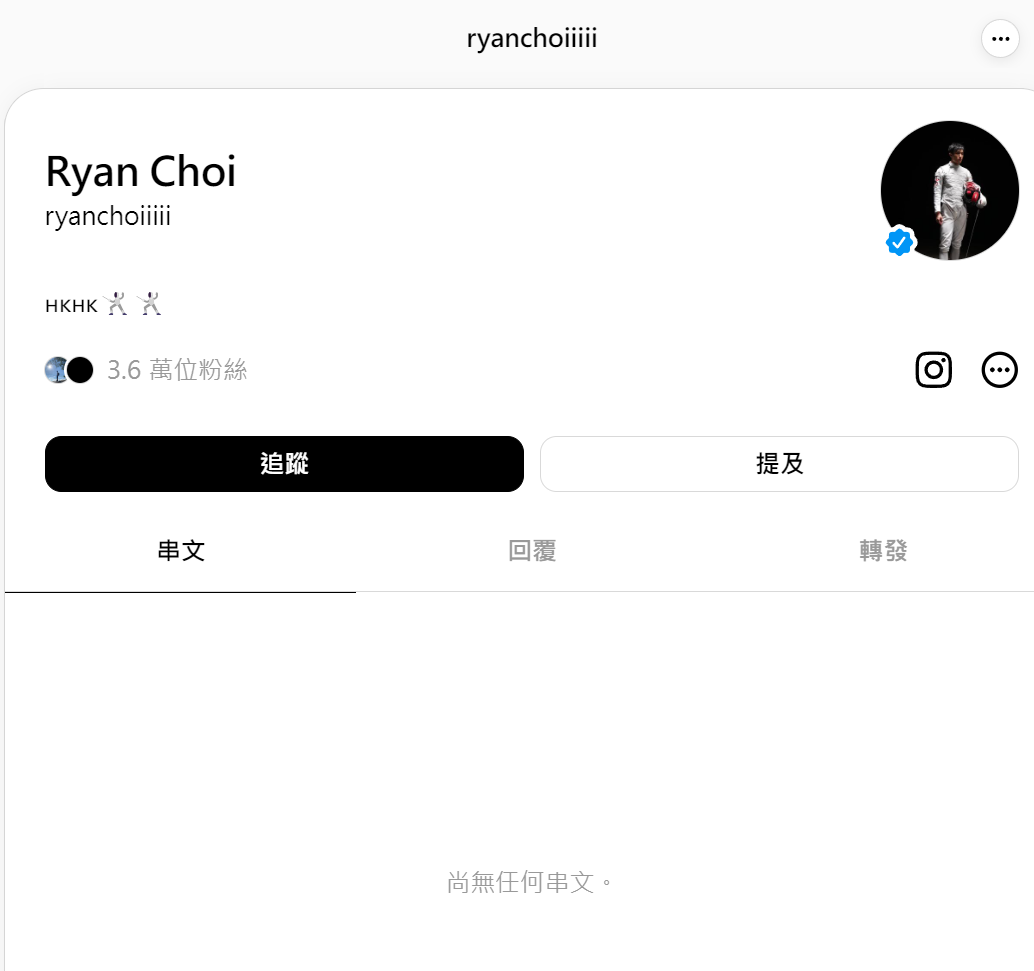This screenshot has width=1034, height=971.
Task: Tap the 提及 mention button
Action: click(x=779, y=464)
